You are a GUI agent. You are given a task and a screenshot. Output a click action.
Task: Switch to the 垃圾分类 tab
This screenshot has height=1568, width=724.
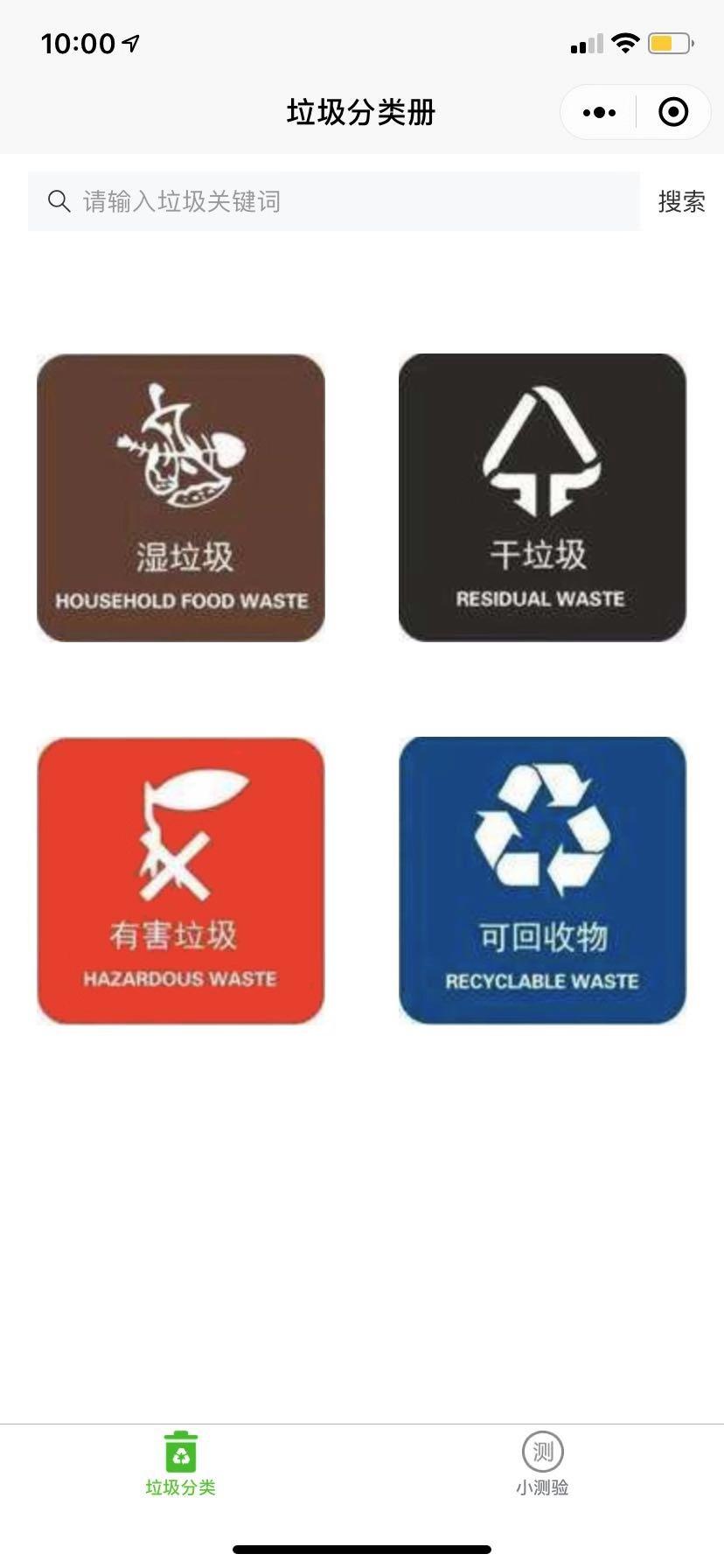point(181,1465)
